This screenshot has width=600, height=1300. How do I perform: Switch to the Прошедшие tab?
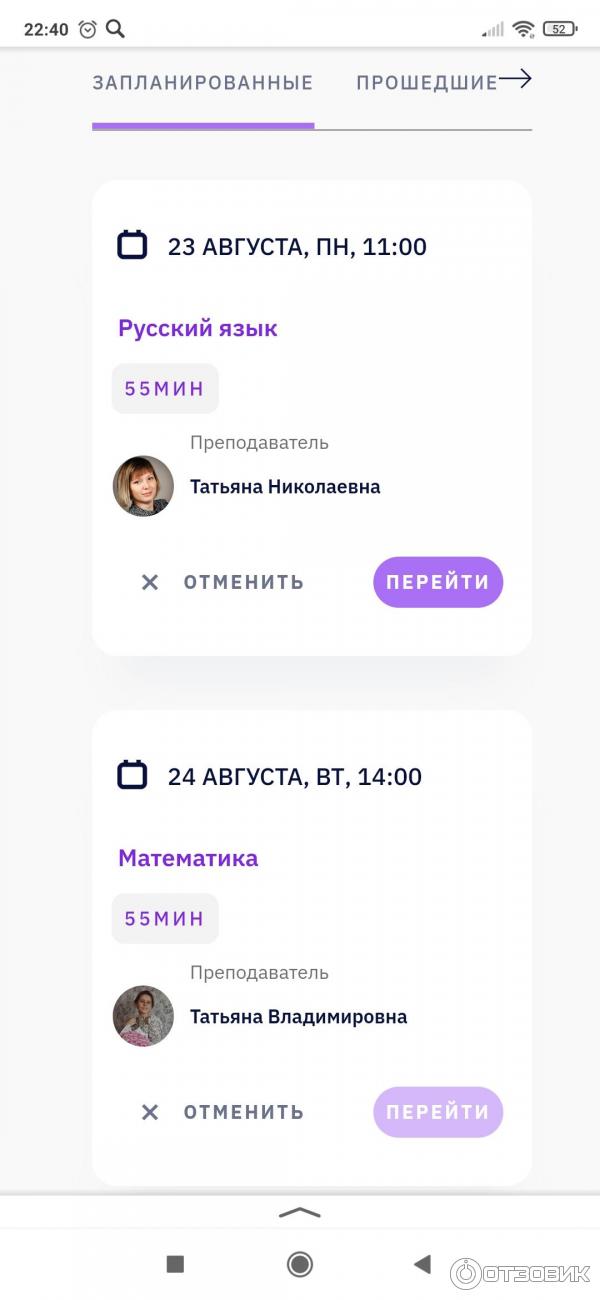(x=426, y=83)
